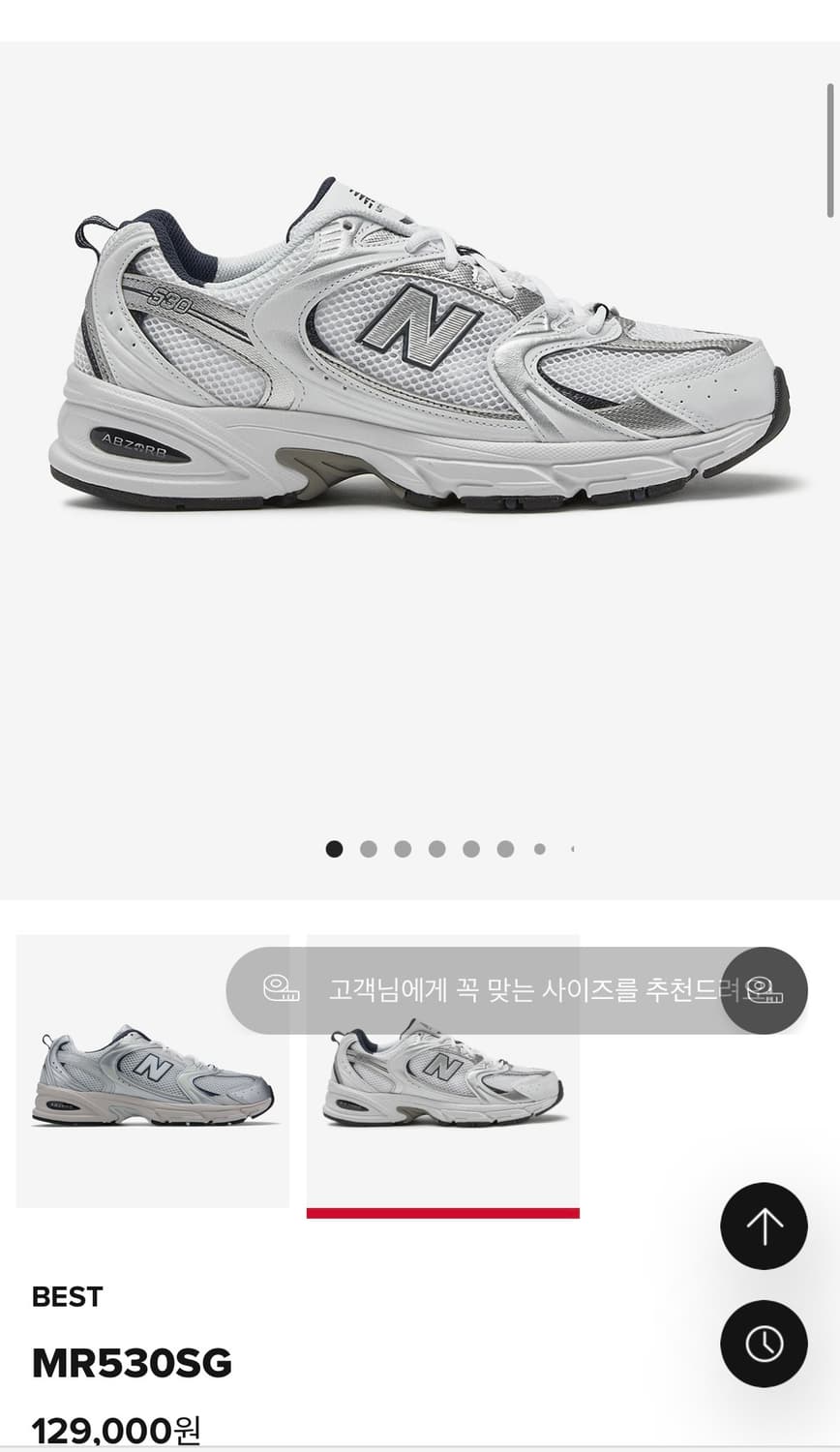840x1452 pixels.
Task: Open the MR530SG product name link
Action: [131, 1360]
